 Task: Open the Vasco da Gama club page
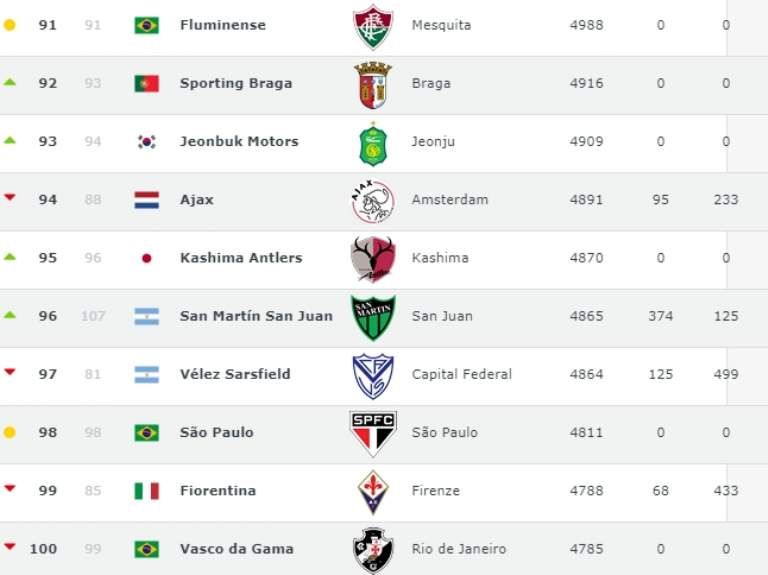tap(236, 548)
